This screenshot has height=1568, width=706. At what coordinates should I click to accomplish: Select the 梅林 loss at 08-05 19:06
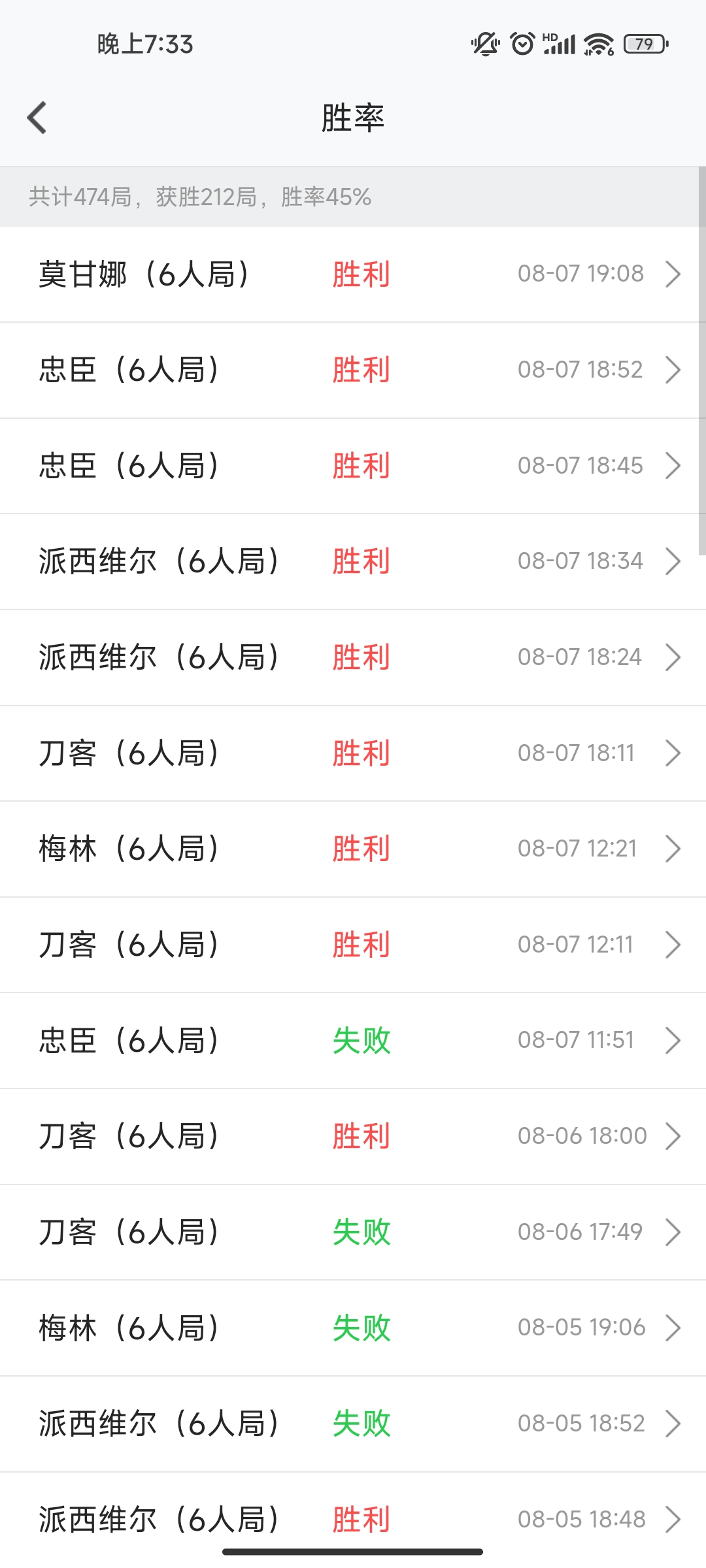[x=353, y=1328]
